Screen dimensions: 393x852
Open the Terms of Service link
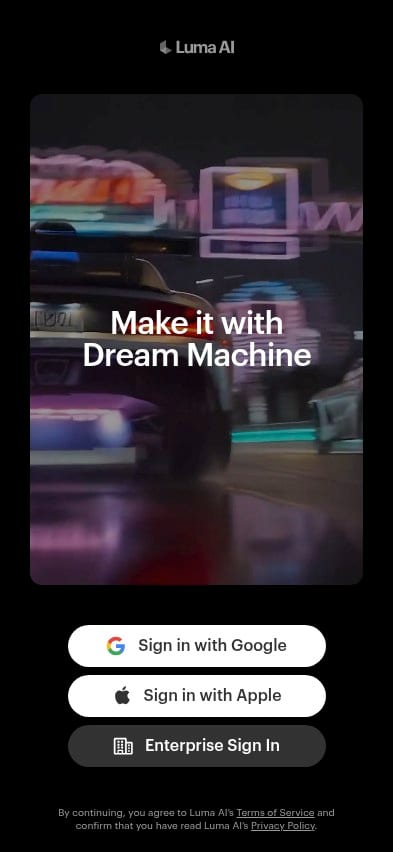[x=275, y=813]
